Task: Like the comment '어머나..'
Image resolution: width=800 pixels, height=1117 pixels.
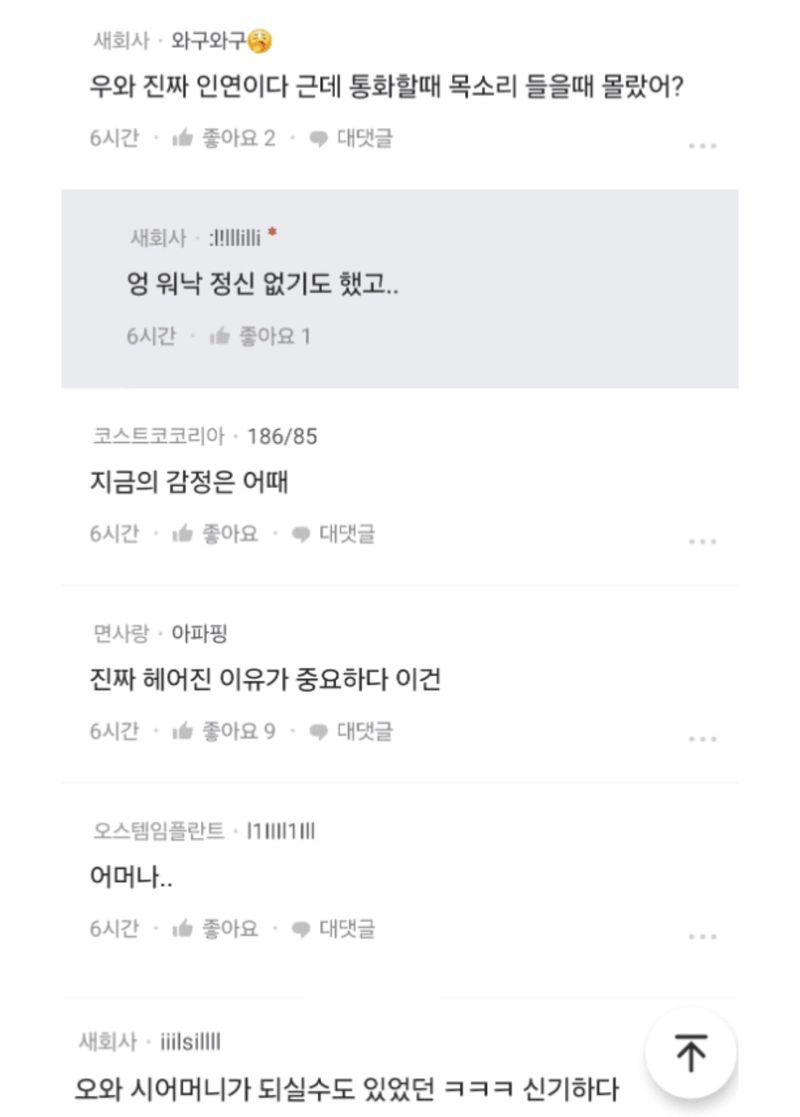Action: [x=215, y=928]
